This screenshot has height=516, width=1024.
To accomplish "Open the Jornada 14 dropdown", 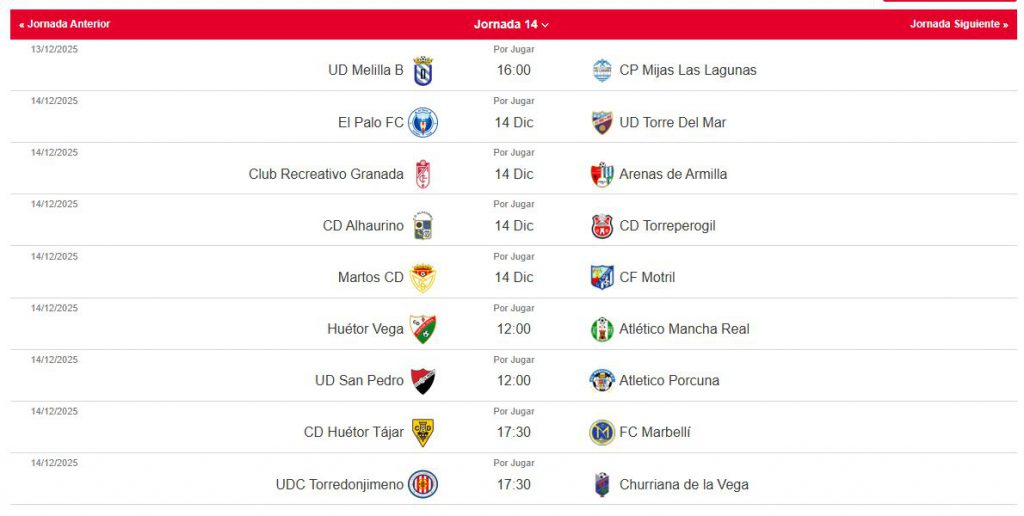I will [511, 24].
